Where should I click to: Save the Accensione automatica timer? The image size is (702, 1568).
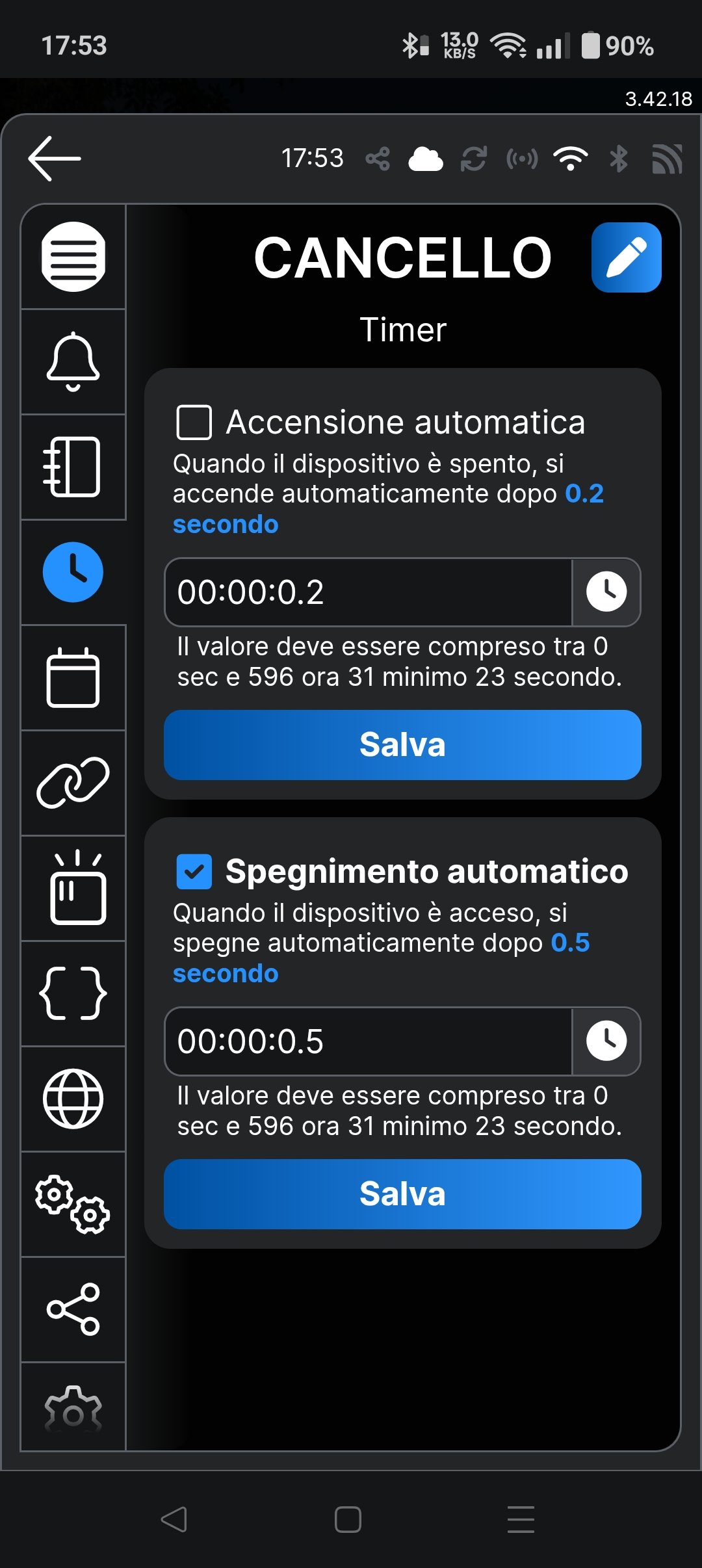point(402,745)
